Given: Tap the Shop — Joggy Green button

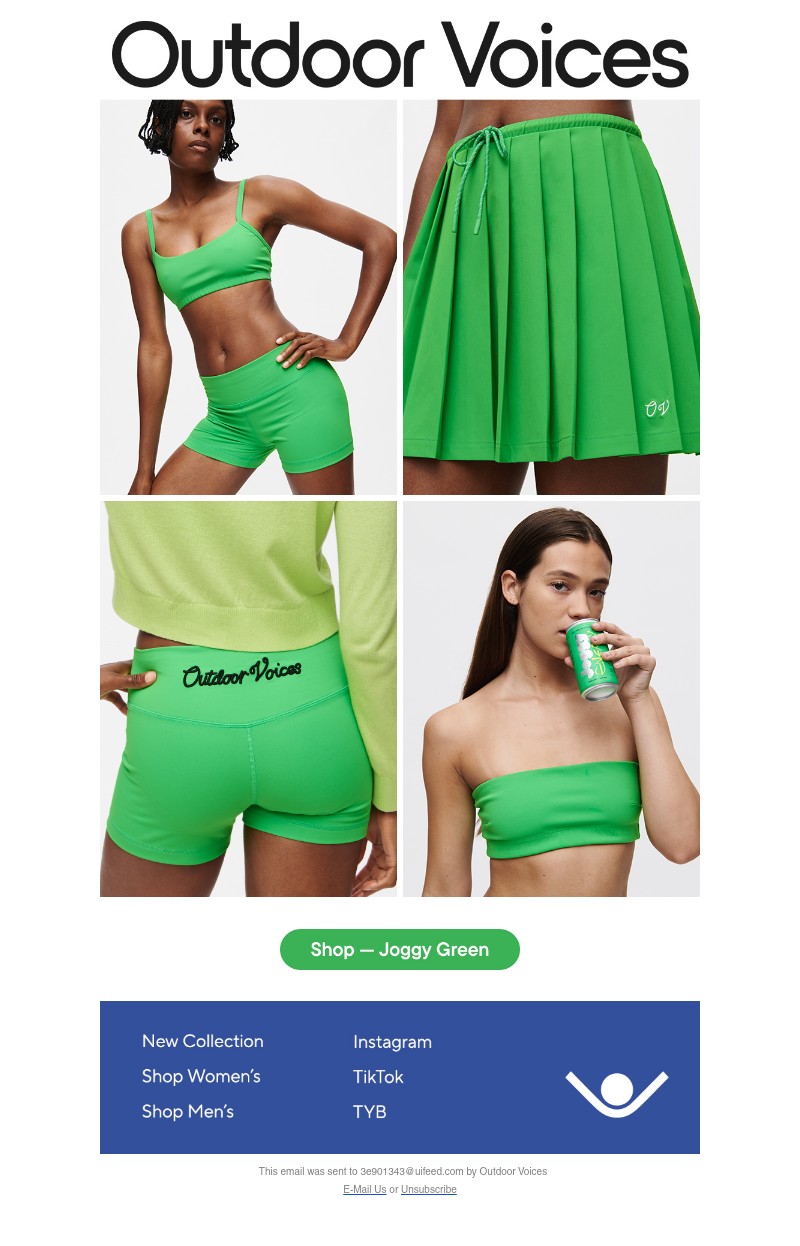Looking at the screenshot, I should tap(399, 949).
